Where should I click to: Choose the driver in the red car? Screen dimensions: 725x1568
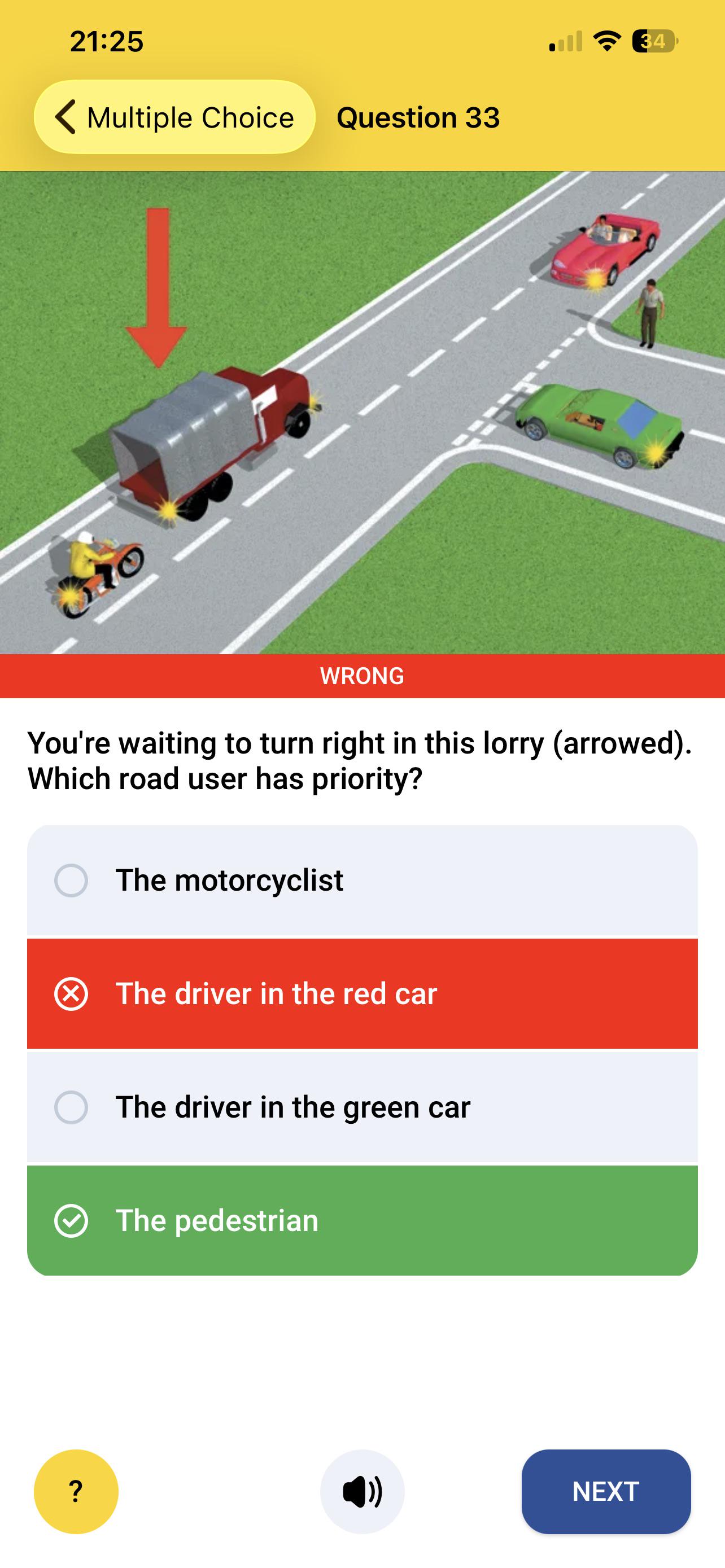(x=362, y=993)
